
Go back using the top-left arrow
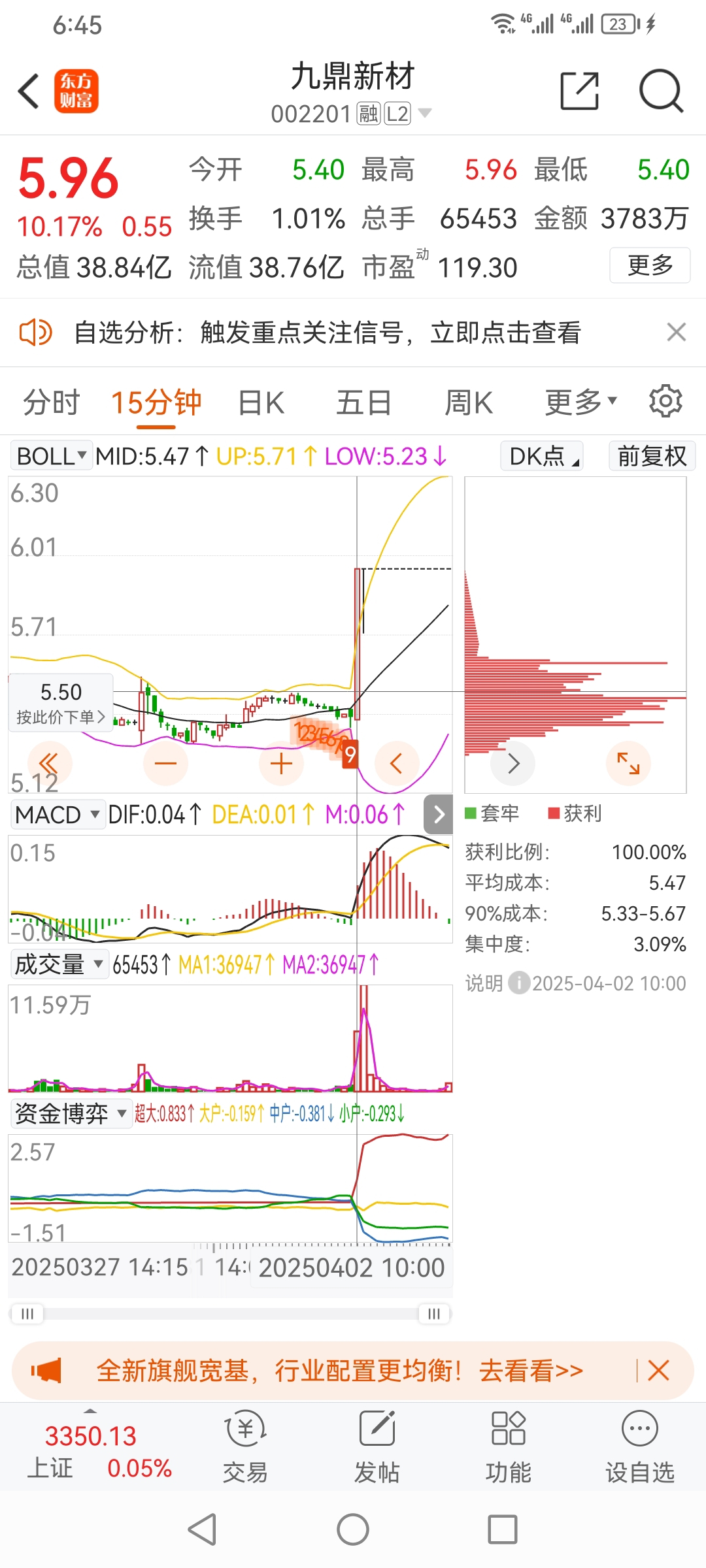[x=27, y=91]
